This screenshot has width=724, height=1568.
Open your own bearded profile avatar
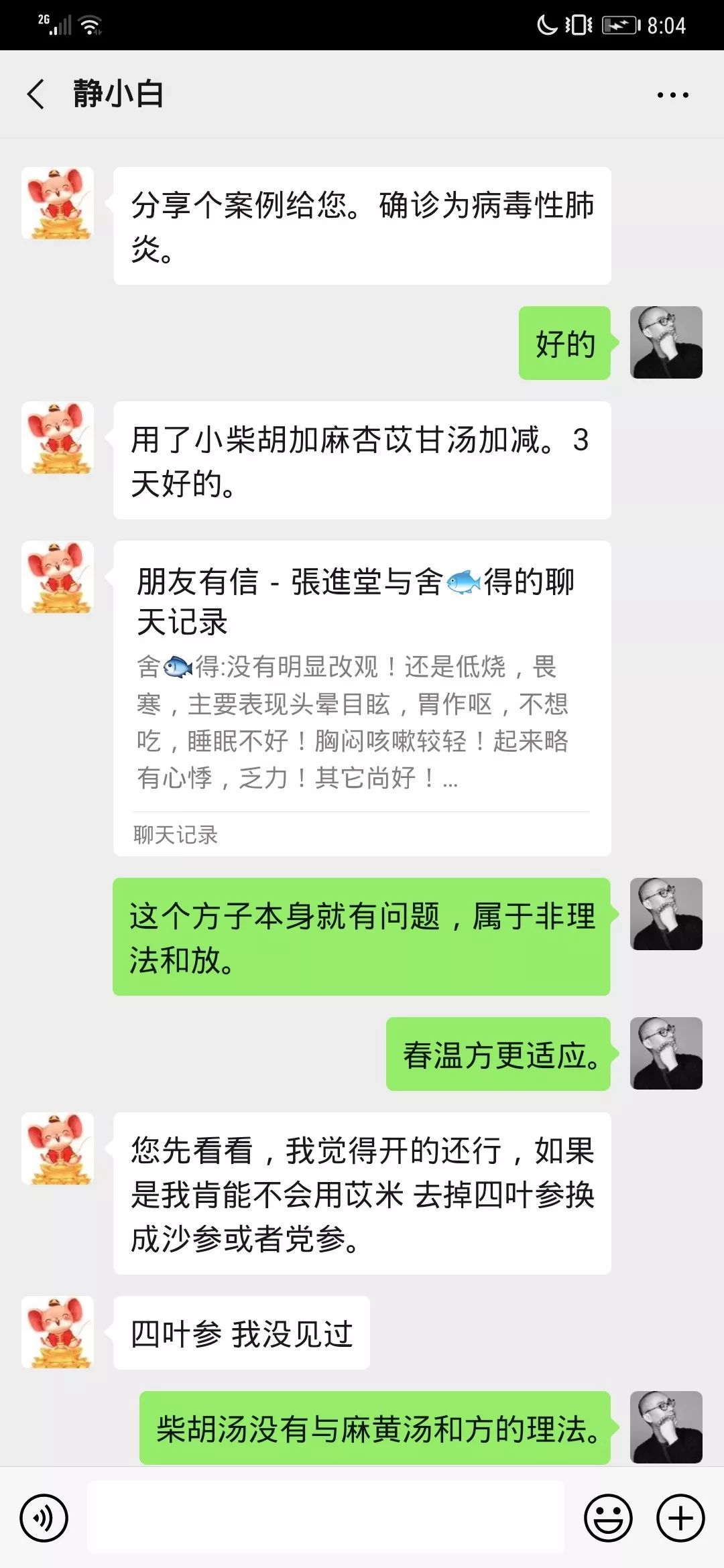665,342
